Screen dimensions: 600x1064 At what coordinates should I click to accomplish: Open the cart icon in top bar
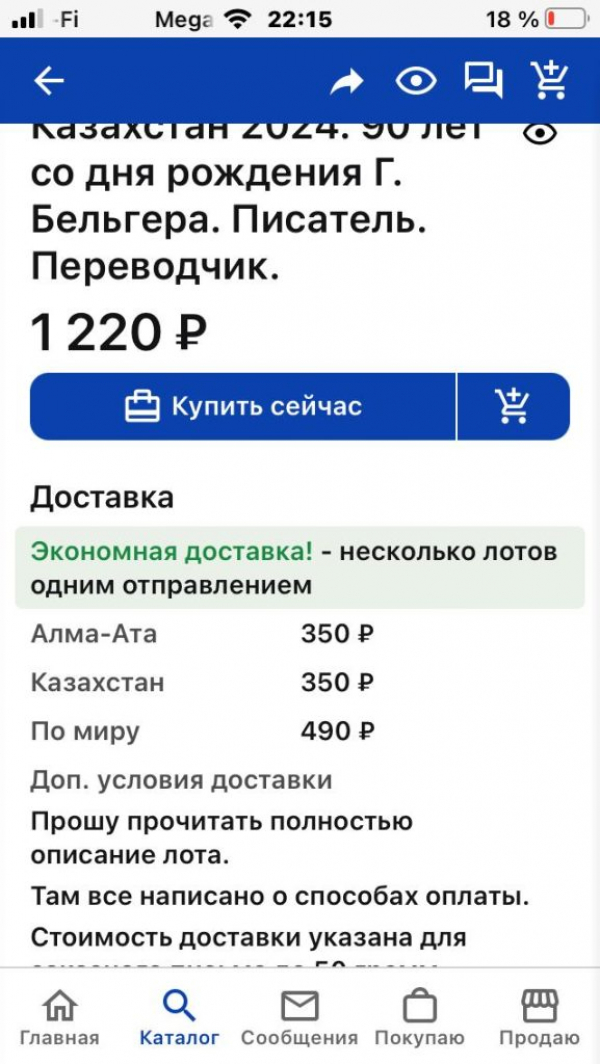pyautogui.click(x=549, y=80)
